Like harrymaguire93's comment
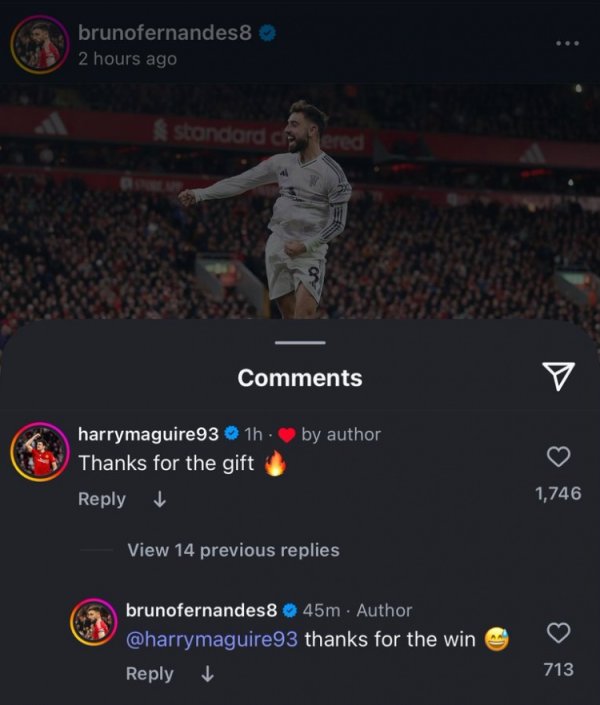This screenshot has height=705, width=600. (x=559, y=457)
